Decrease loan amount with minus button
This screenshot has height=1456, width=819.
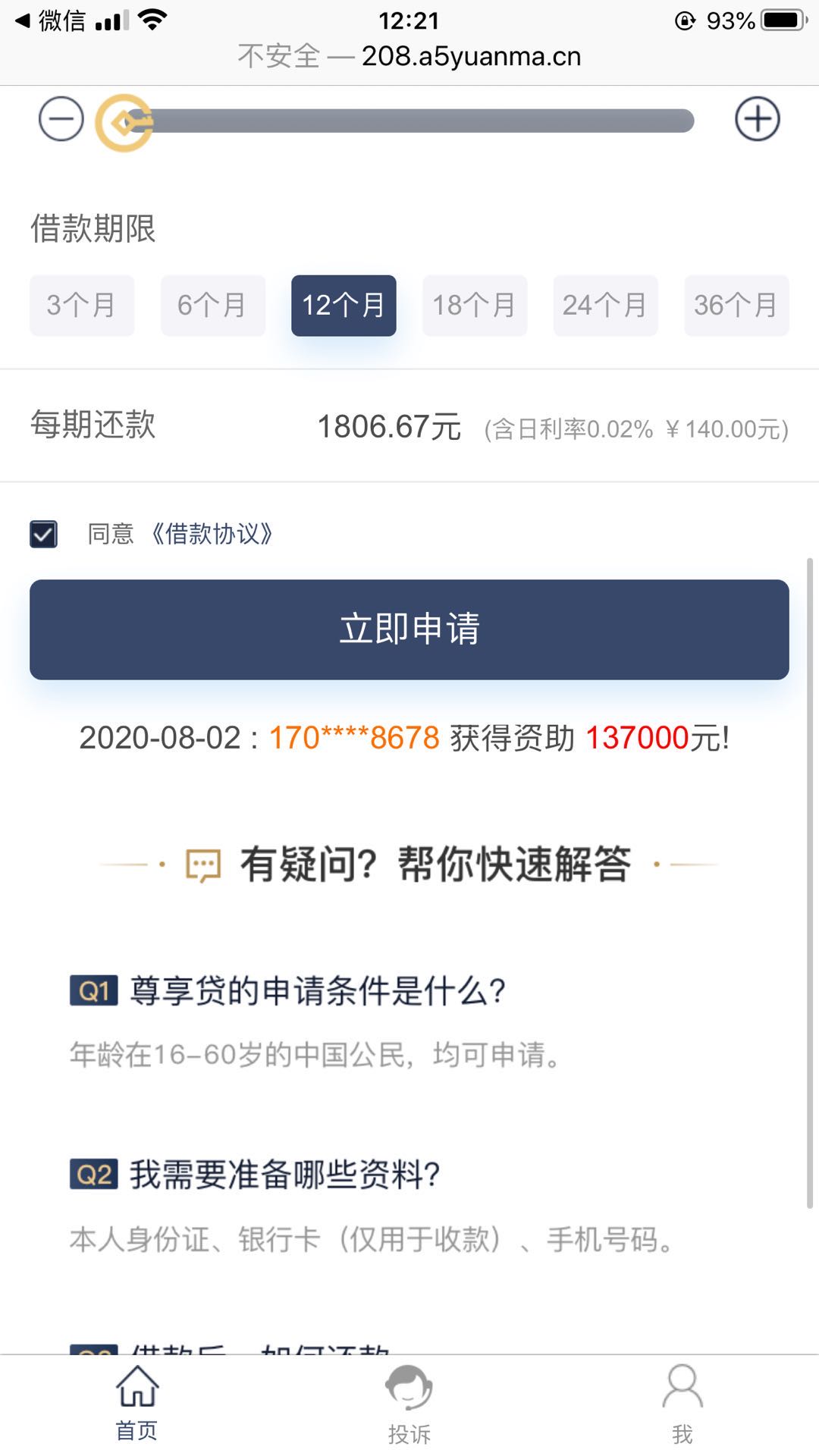61,119
